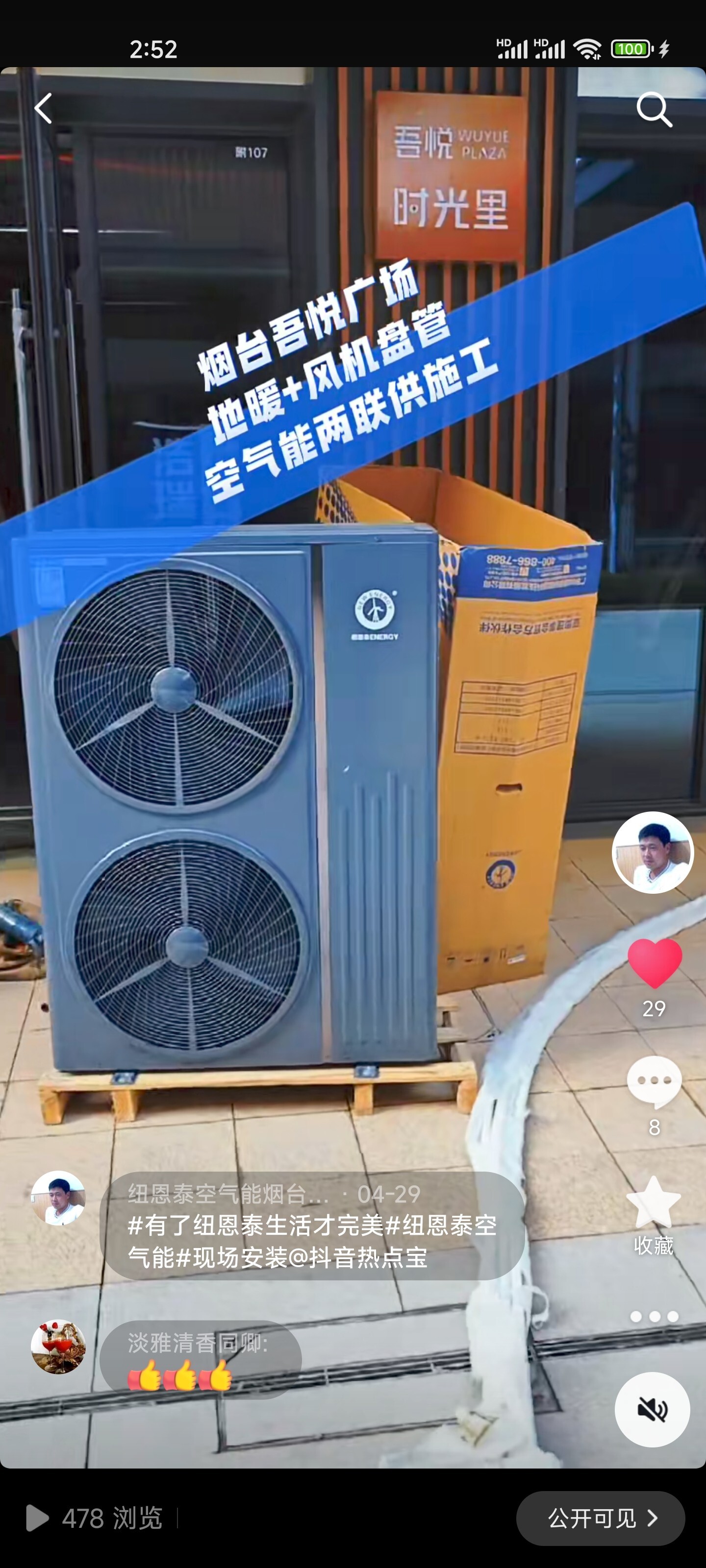Unmute the video with the speaker button
The image size is (706, 1568).
click(652, 1409)
